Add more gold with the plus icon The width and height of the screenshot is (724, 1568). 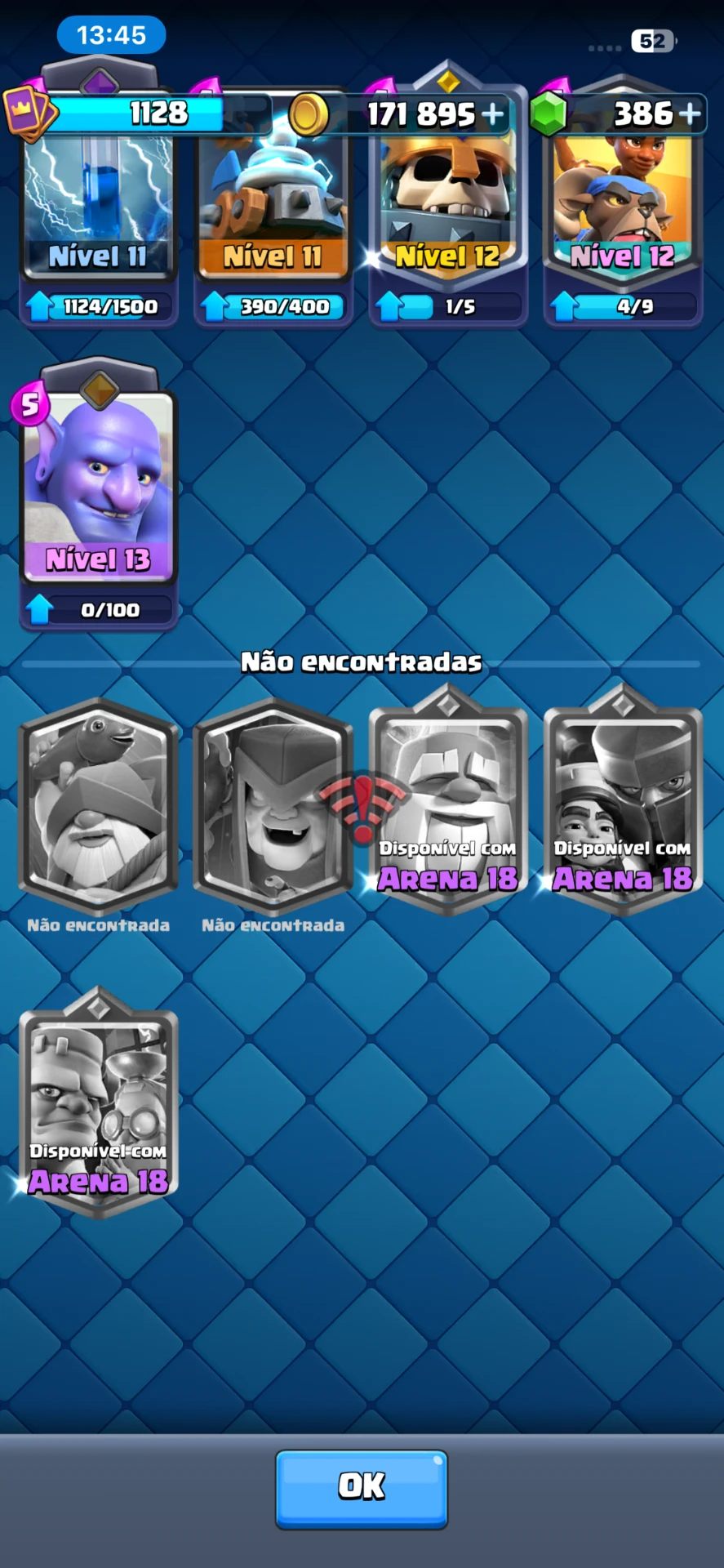(x=492, y=114)
